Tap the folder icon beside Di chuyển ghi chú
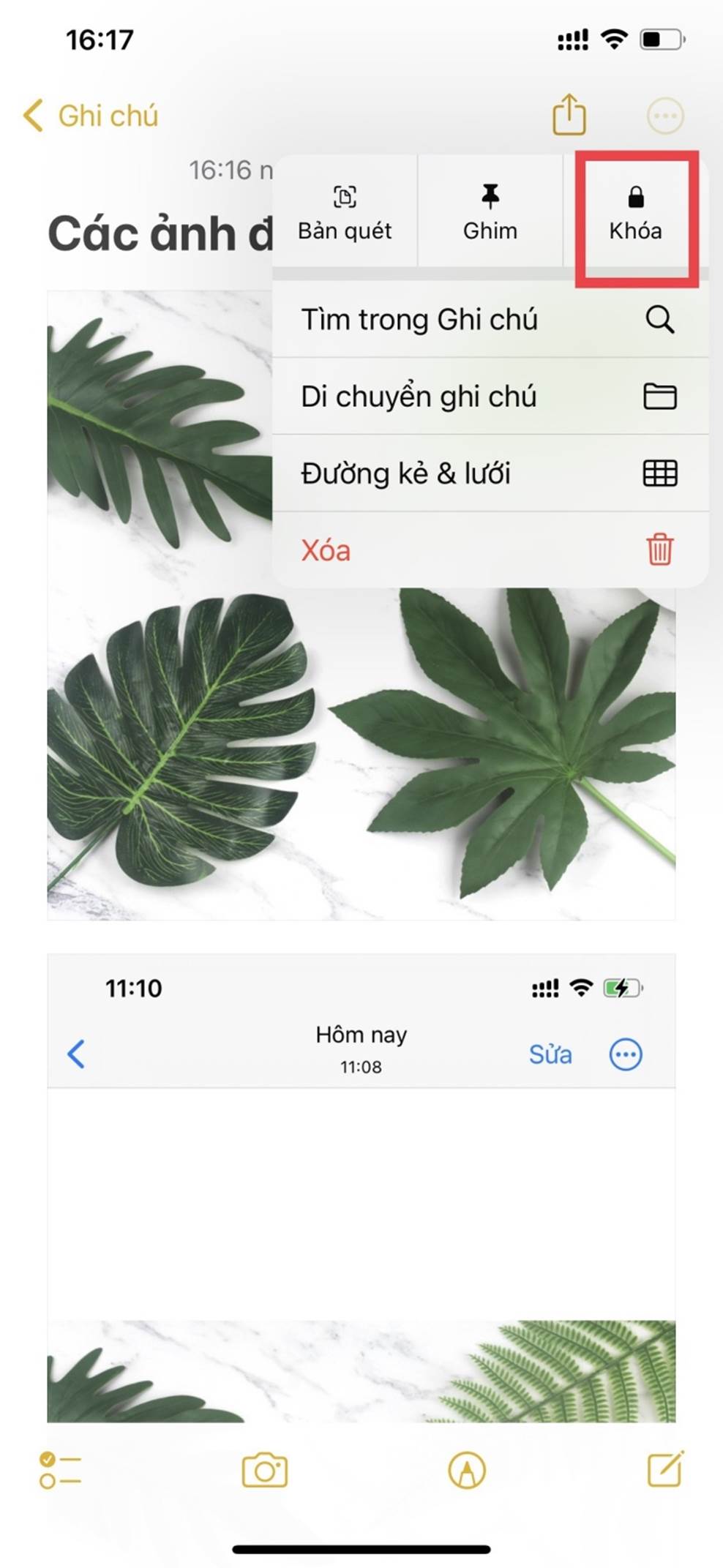The height and width of the screenshot is (1568, 723). (661, 397)
